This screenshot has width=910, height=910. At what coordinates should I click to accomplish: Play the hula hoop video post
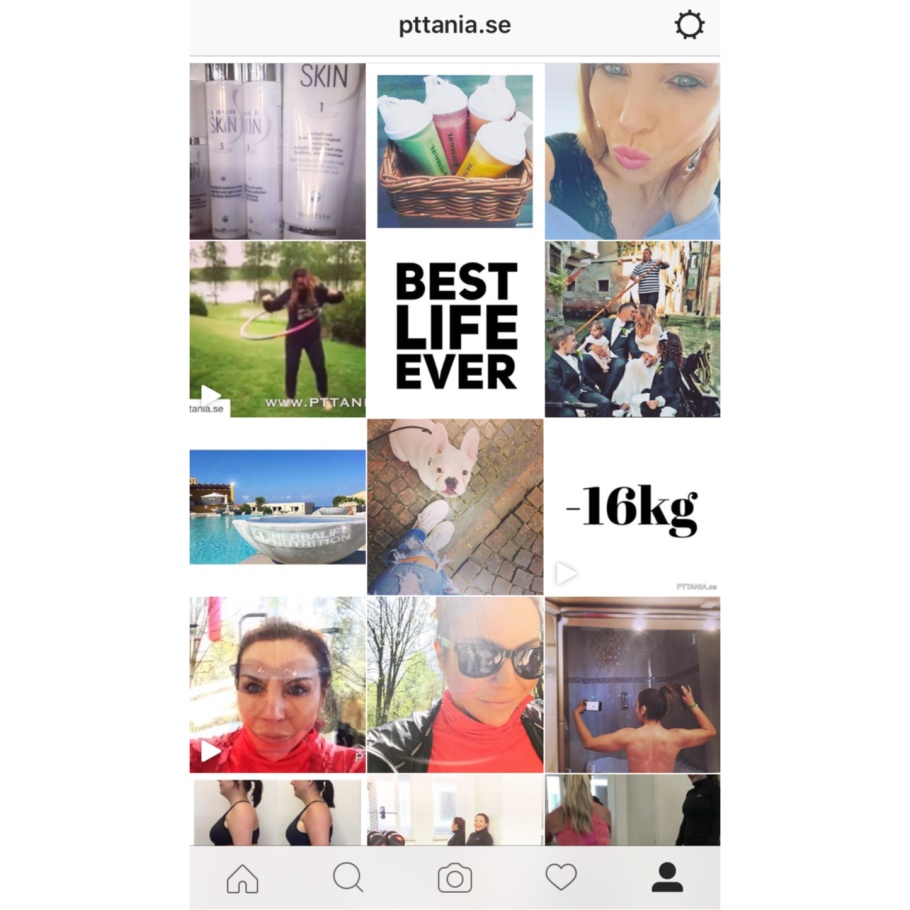(x=277, y=329)
